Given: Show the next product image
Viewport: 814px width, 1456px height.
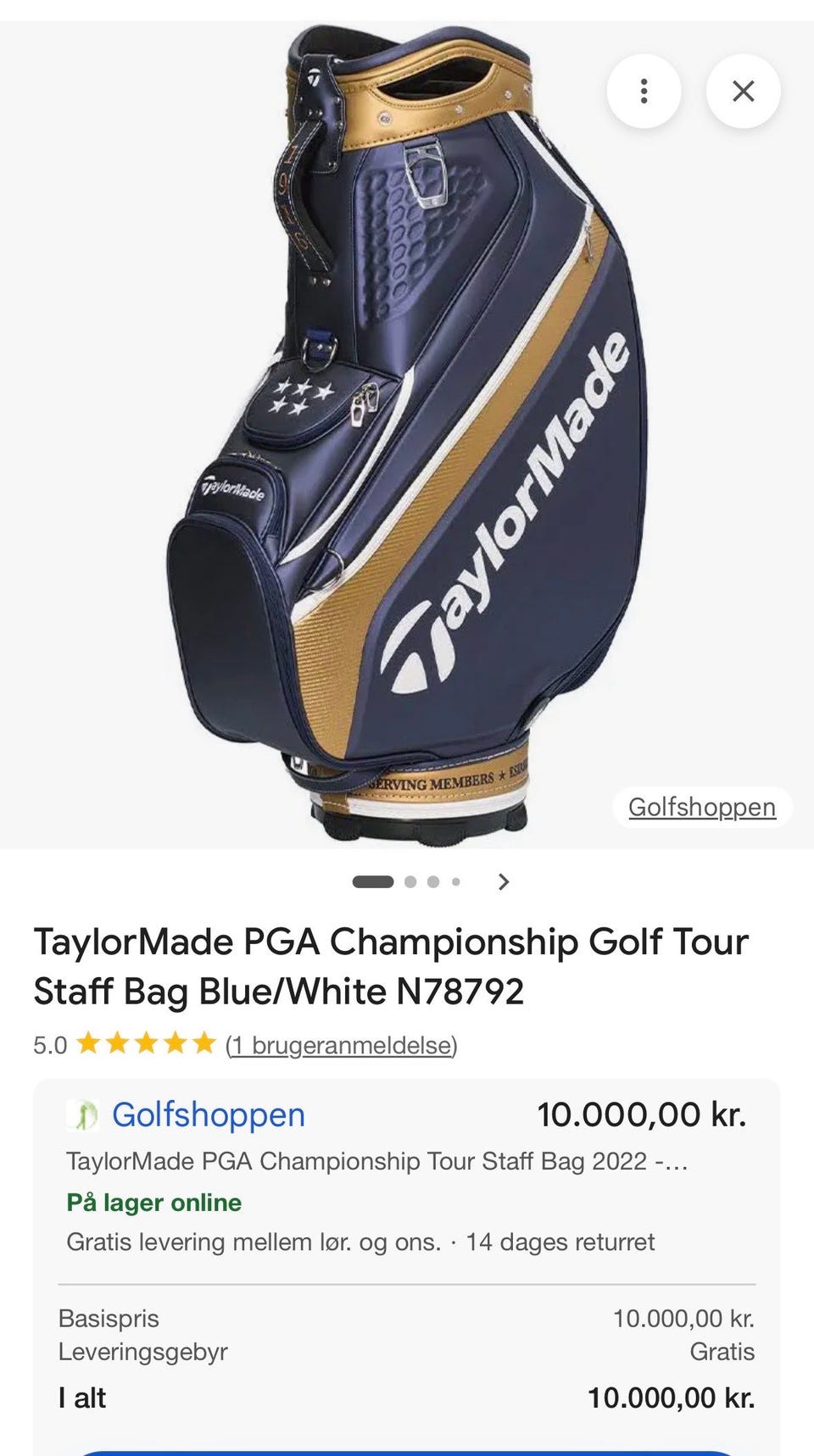Looking at the screenshot, I should [x=504, y=881].
